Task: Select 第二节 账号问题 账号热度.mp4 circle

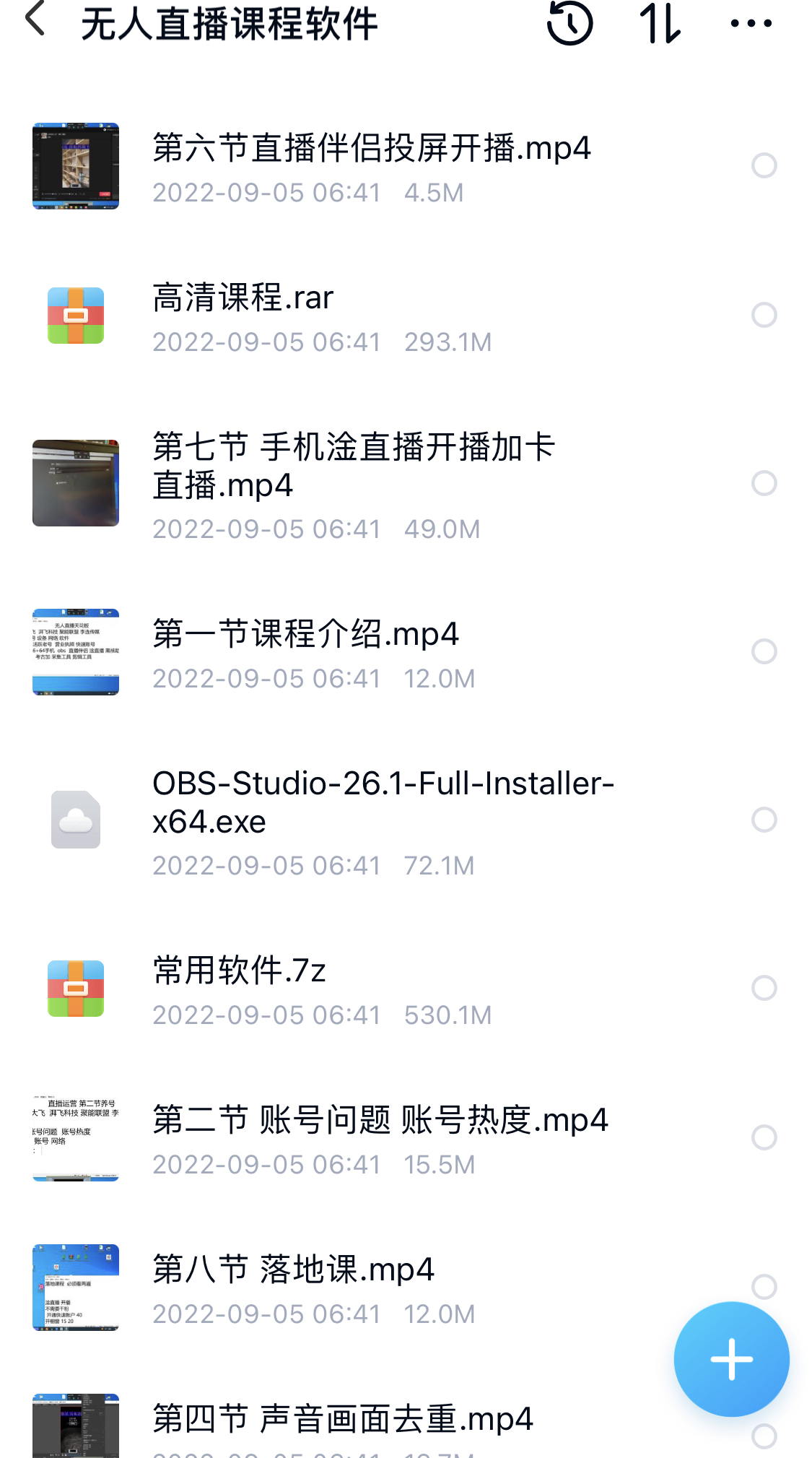Action: (764, 1137)
